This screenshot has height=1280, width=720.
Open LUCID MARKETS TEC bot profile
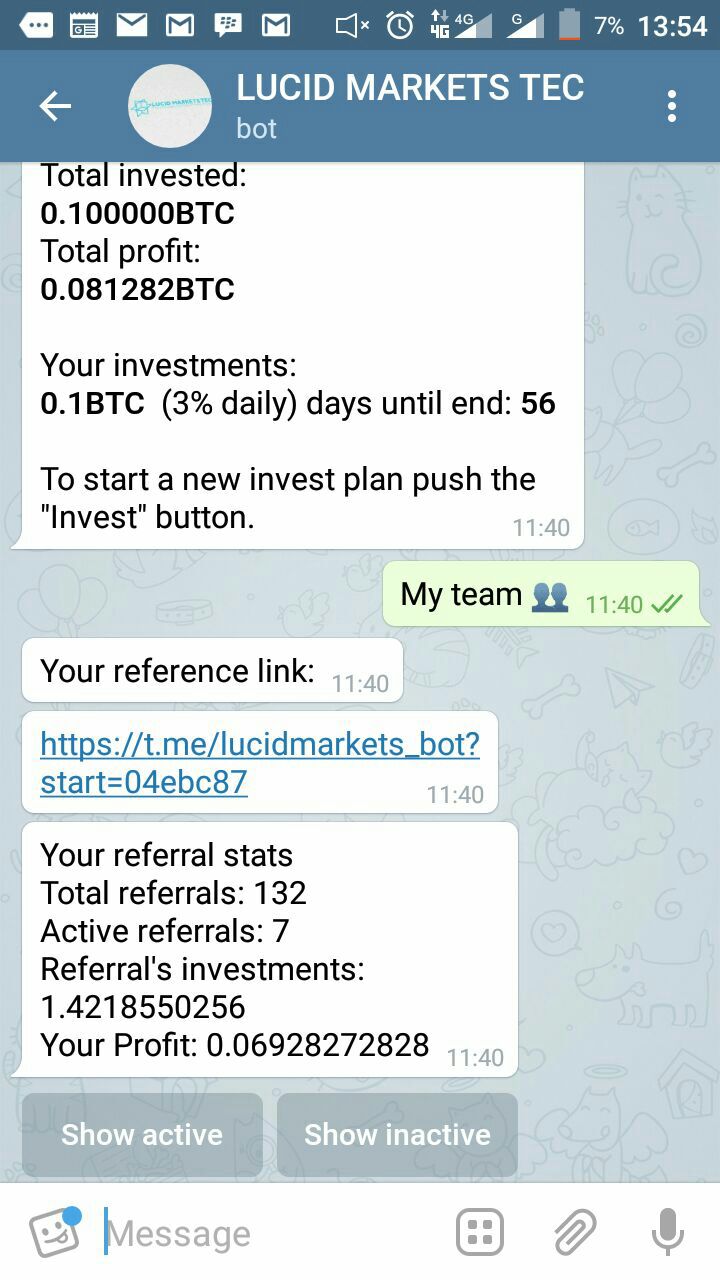pyautogui.click(x=408, y=106)
